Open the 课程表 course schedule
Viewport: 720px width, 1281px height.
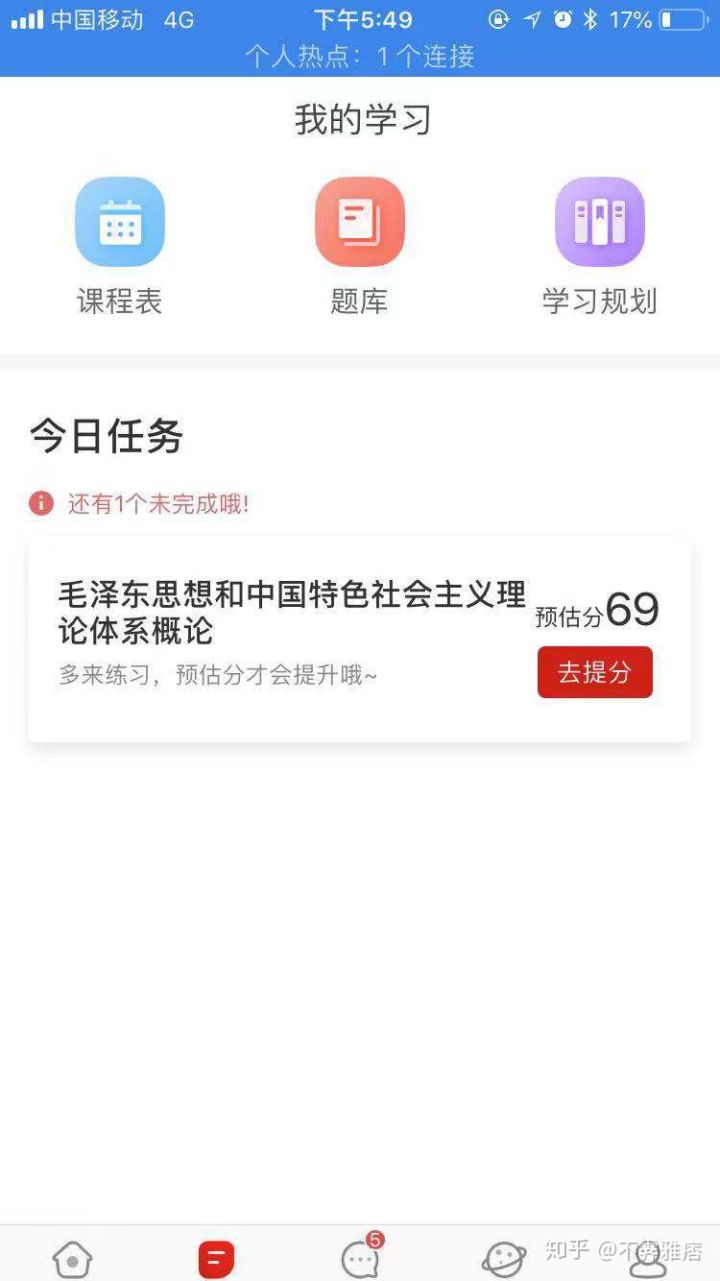(120, 222)
